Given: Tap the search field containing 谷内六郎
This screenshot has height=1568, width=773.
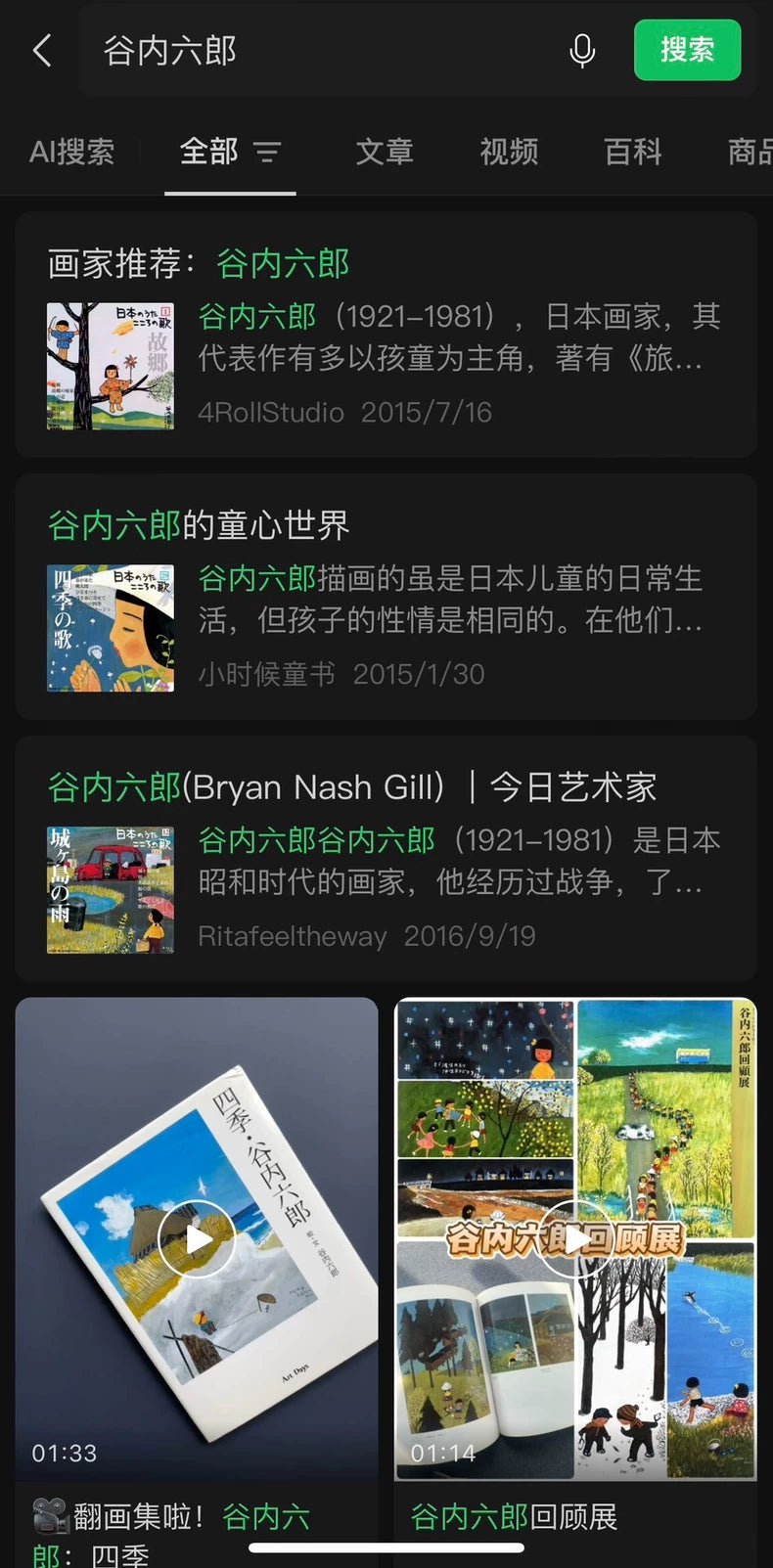Looking at the screenshot, I should (323, 50).
